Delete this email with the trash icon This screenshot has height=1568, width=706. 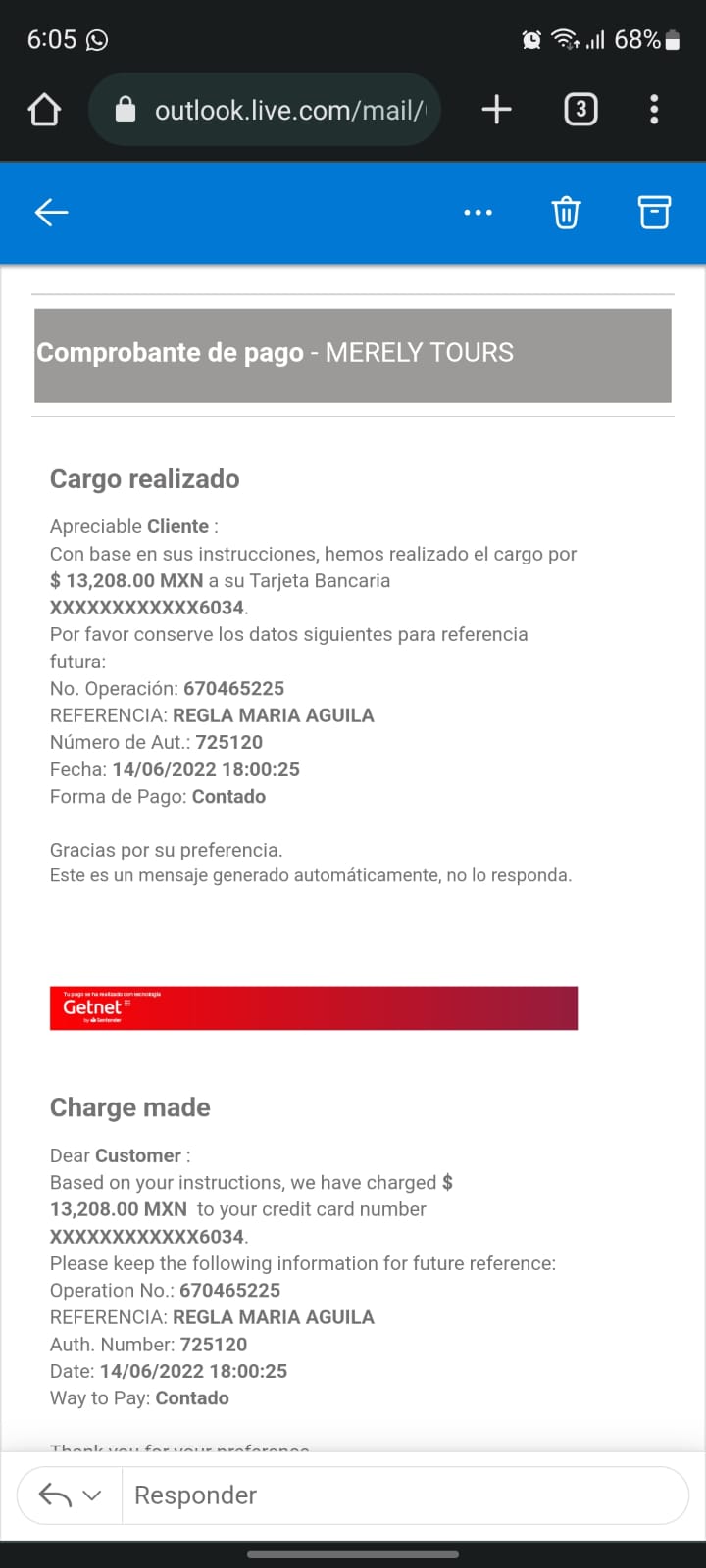[566, 212]
